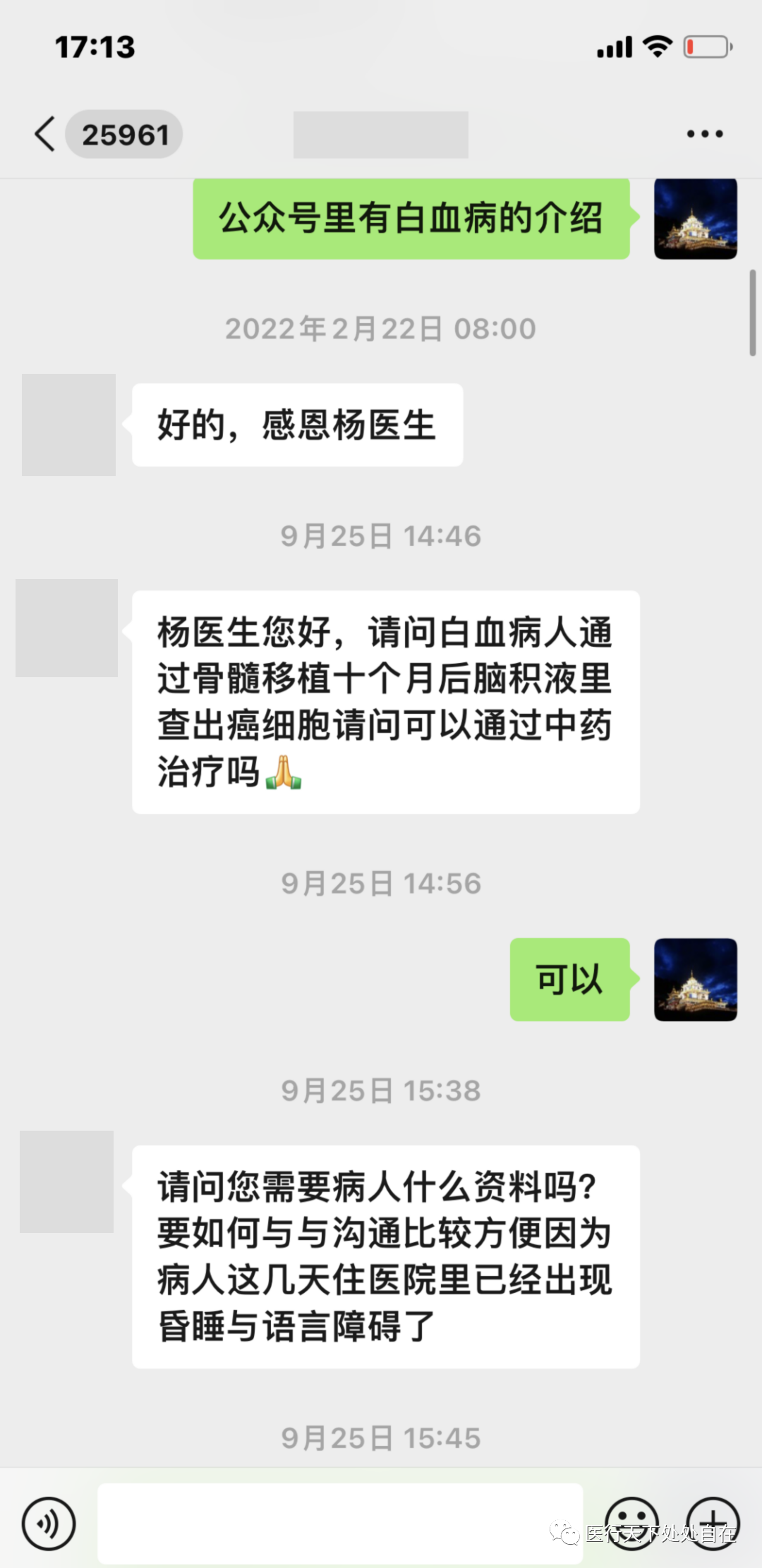
Task: Tap the message text field
Action: (x=339, y=1524)
